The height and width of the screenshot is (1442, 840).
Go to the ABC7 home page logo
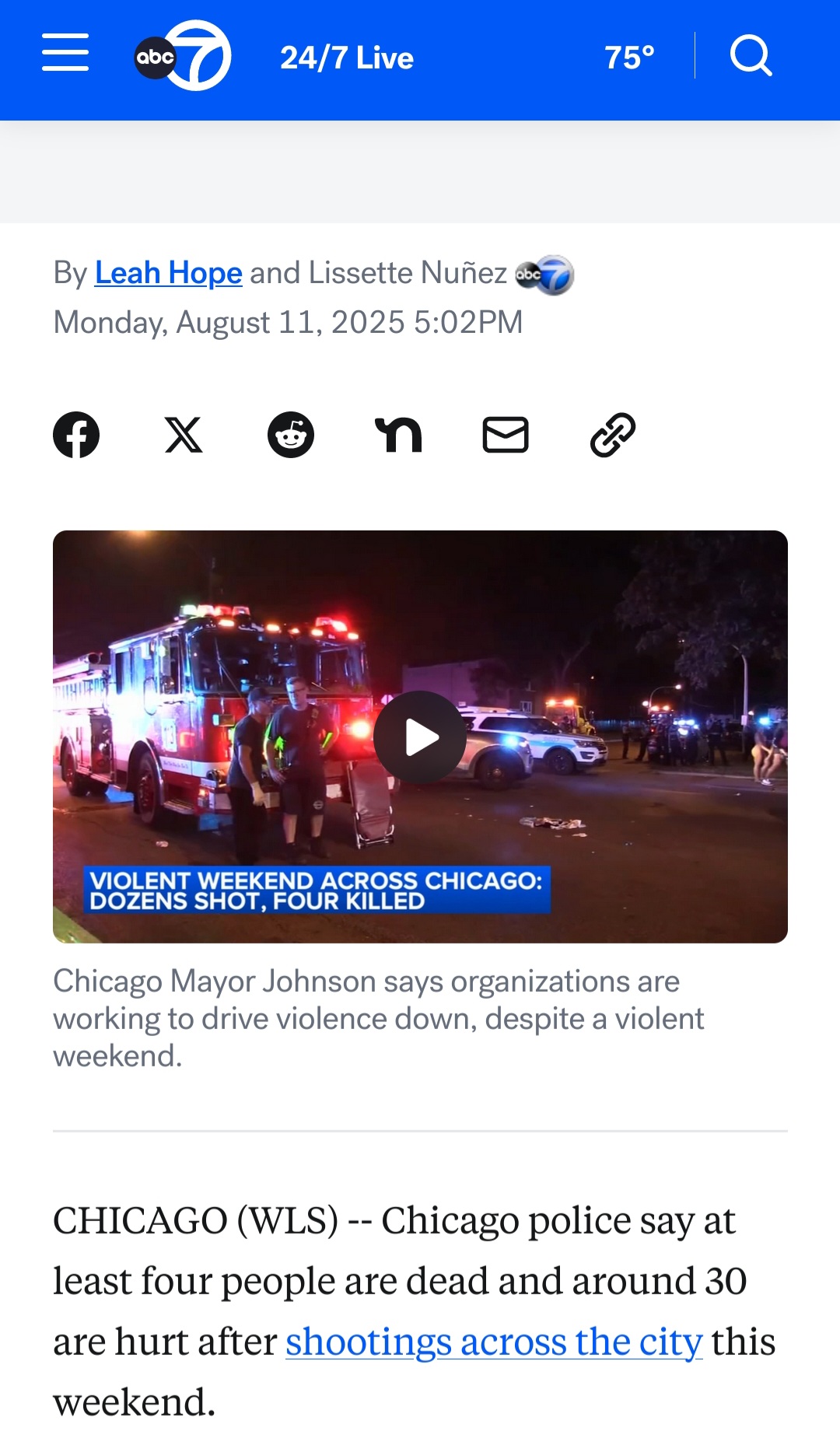coord(184,56)
